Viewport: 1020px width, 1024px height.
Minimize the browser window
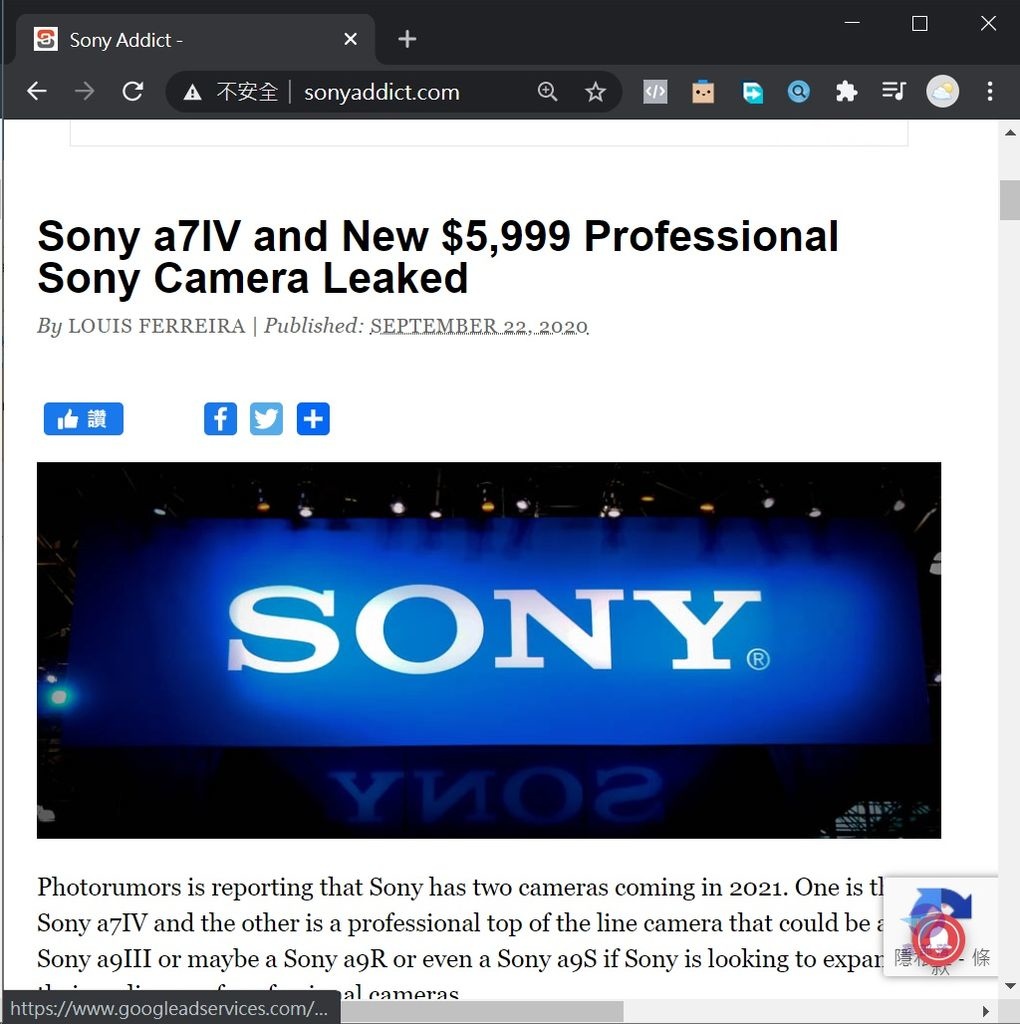[x=852, y=23]
